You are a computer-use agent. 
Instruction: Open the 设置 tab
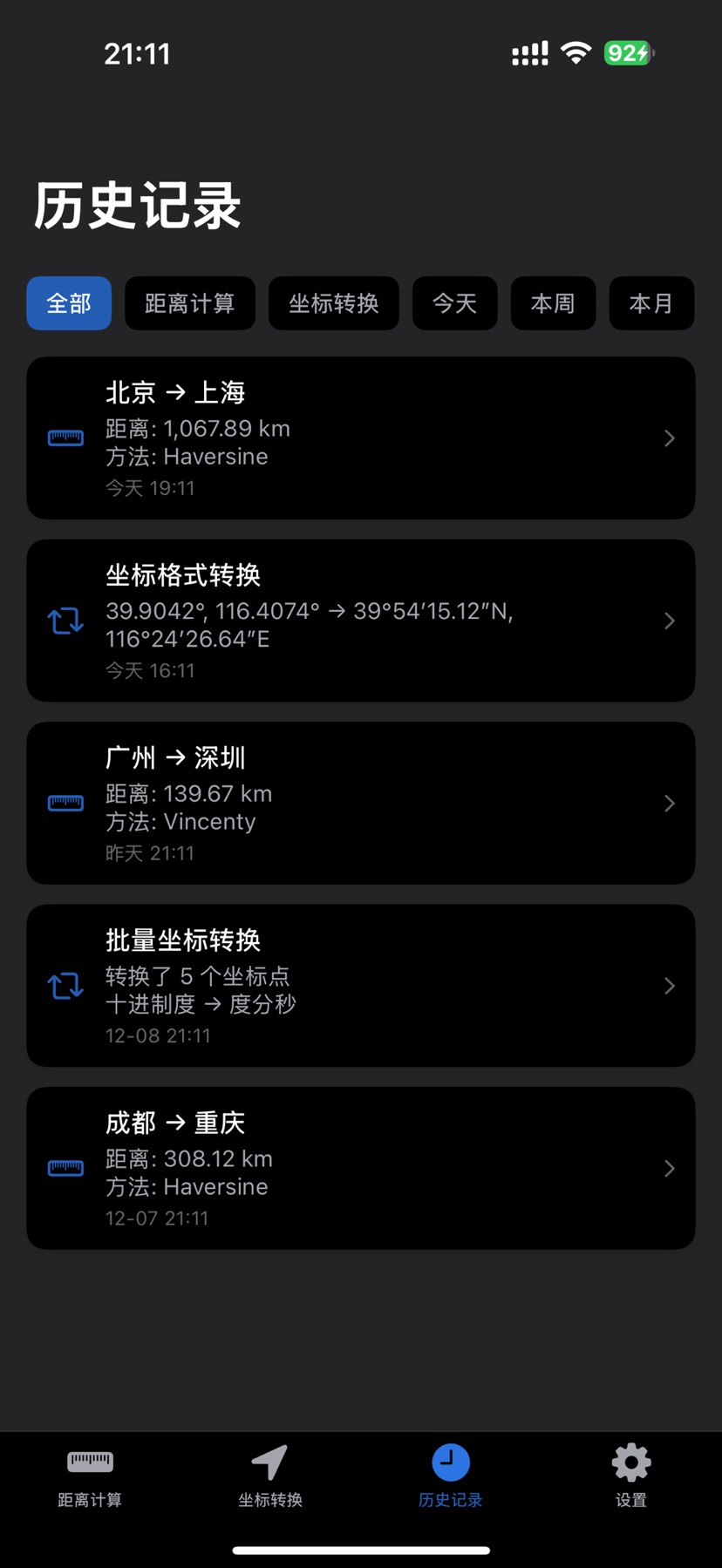tap(631, 1476)
